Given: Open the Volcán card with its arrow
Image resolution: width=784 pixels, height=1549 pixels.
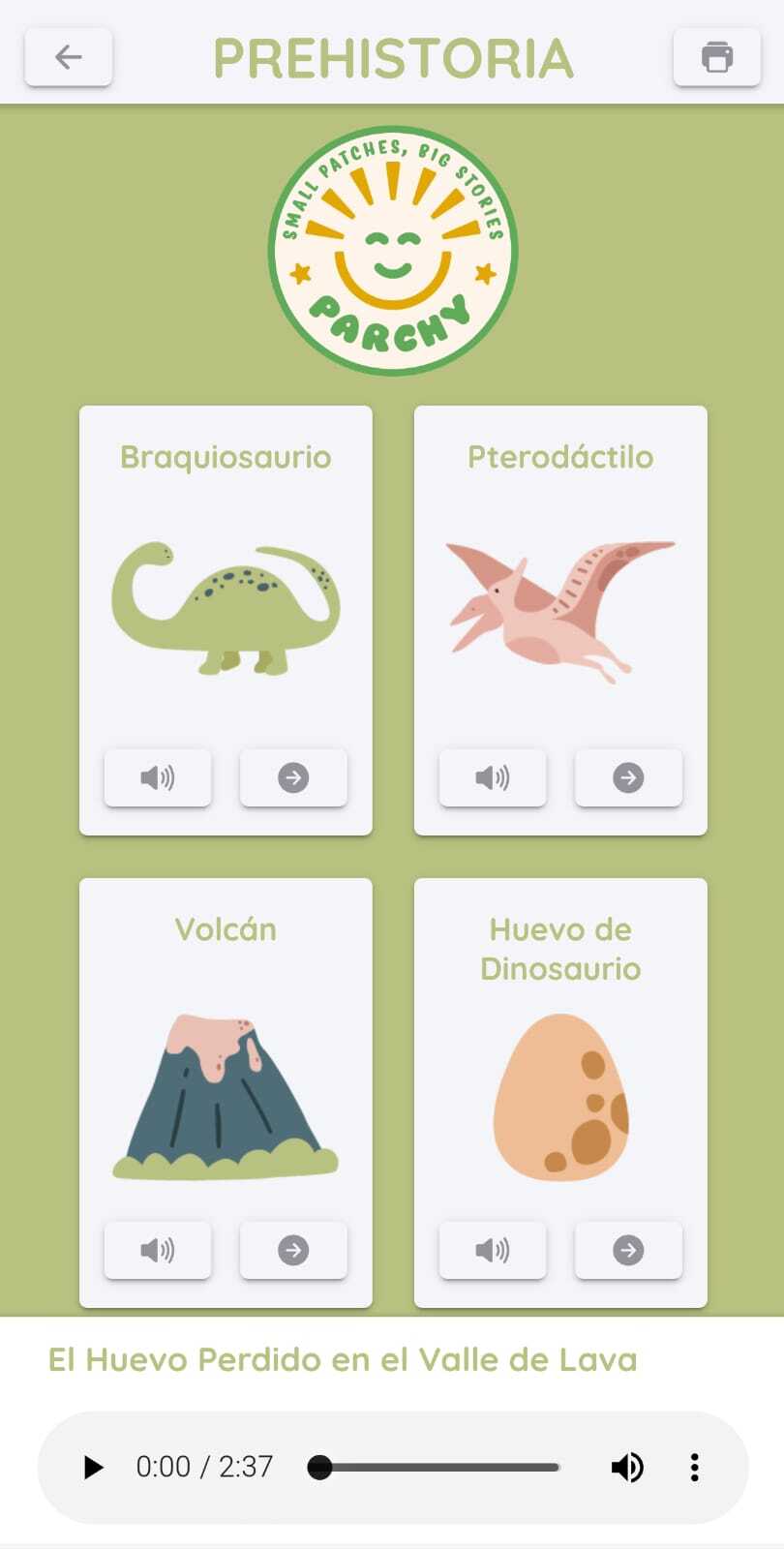Looking at the screenshot, I should pos(293,1250).
